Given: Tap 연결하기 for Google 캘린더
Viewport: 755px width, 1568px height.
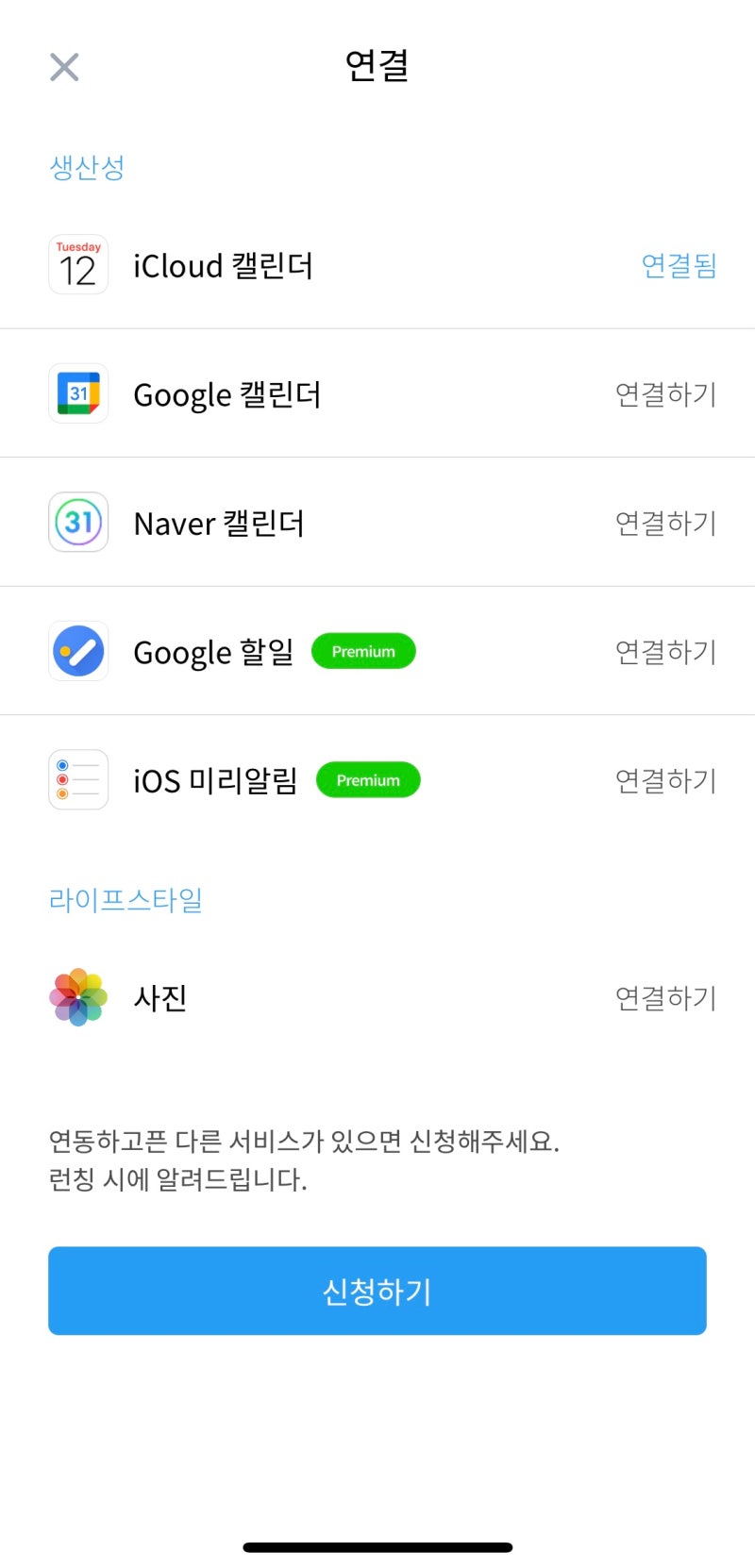Looking at the screenshot, I should point(667,393).
